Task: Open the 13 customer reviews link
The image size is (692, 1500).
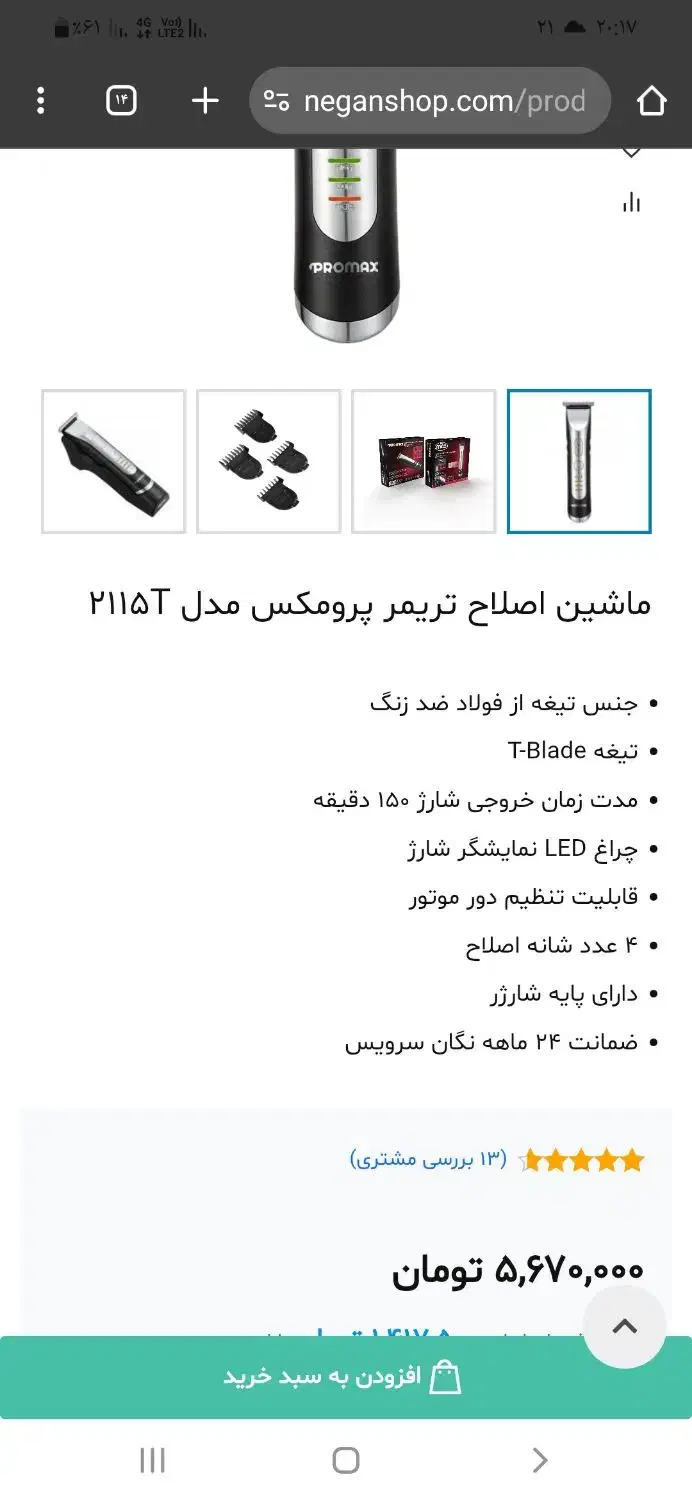Action: pos(428,1159)
